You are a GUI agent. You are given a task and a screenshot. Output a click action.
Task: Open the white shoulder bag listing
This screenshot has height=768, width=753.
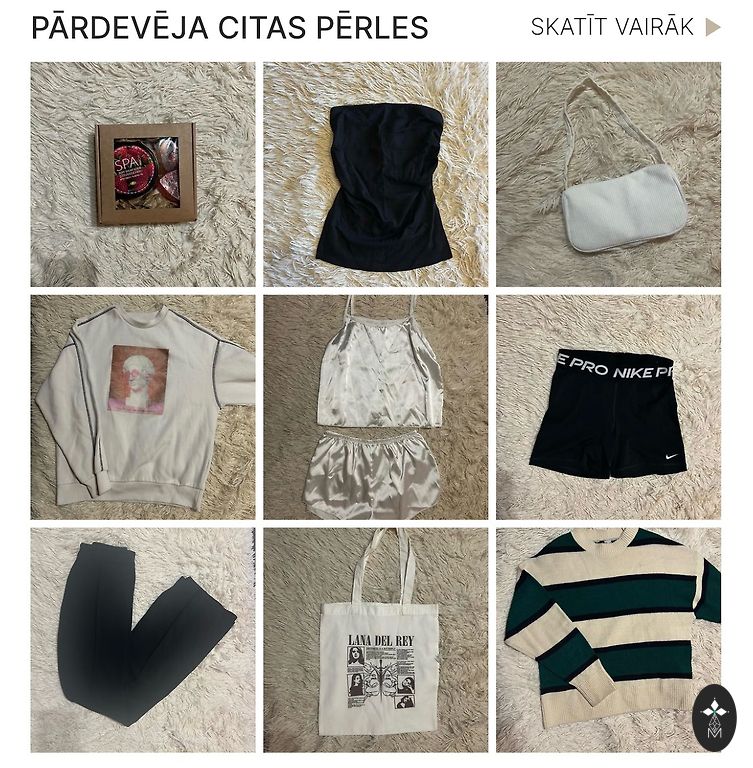(x=608, y=174)
